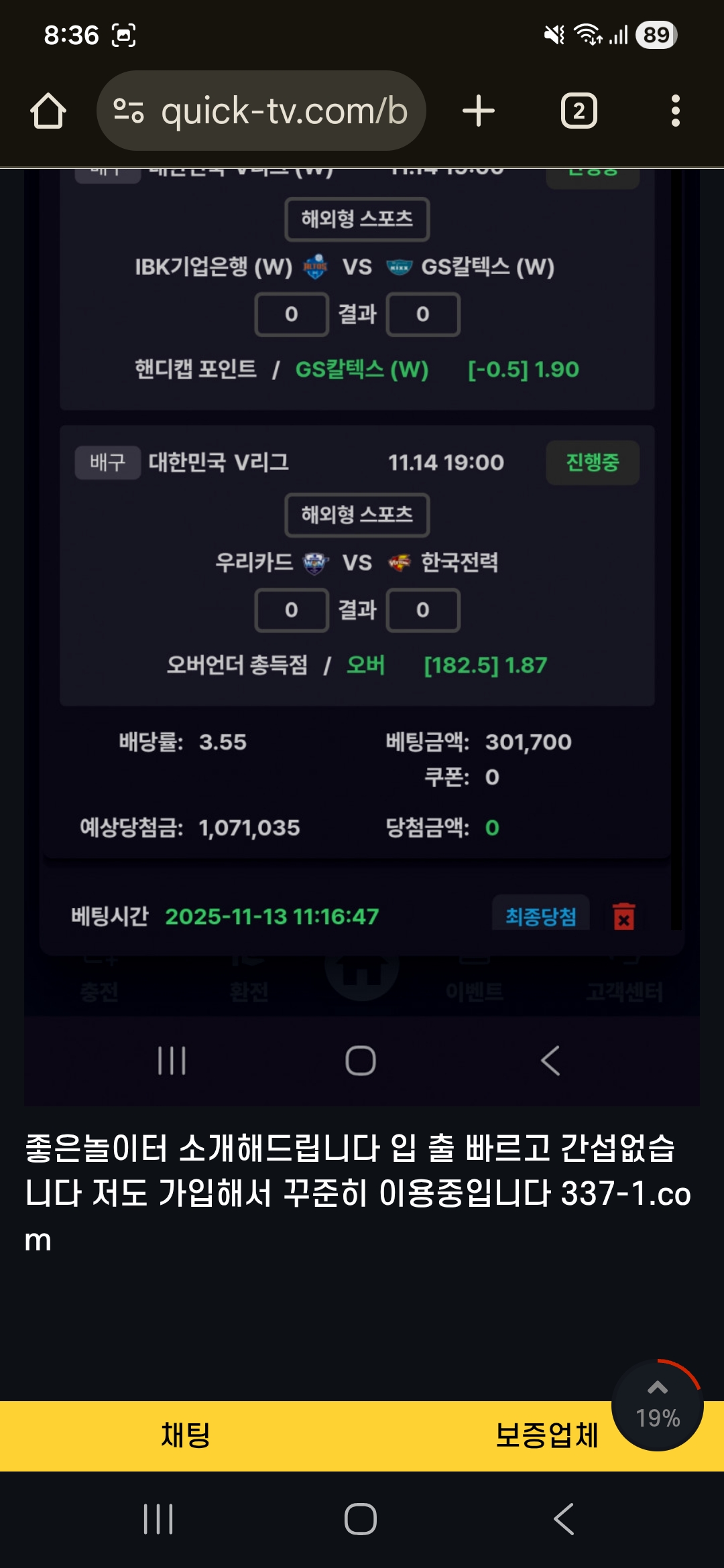Viewport: 724px width, 1568px height.
Task: Go back using the system back button
Action: (564, 1519)
